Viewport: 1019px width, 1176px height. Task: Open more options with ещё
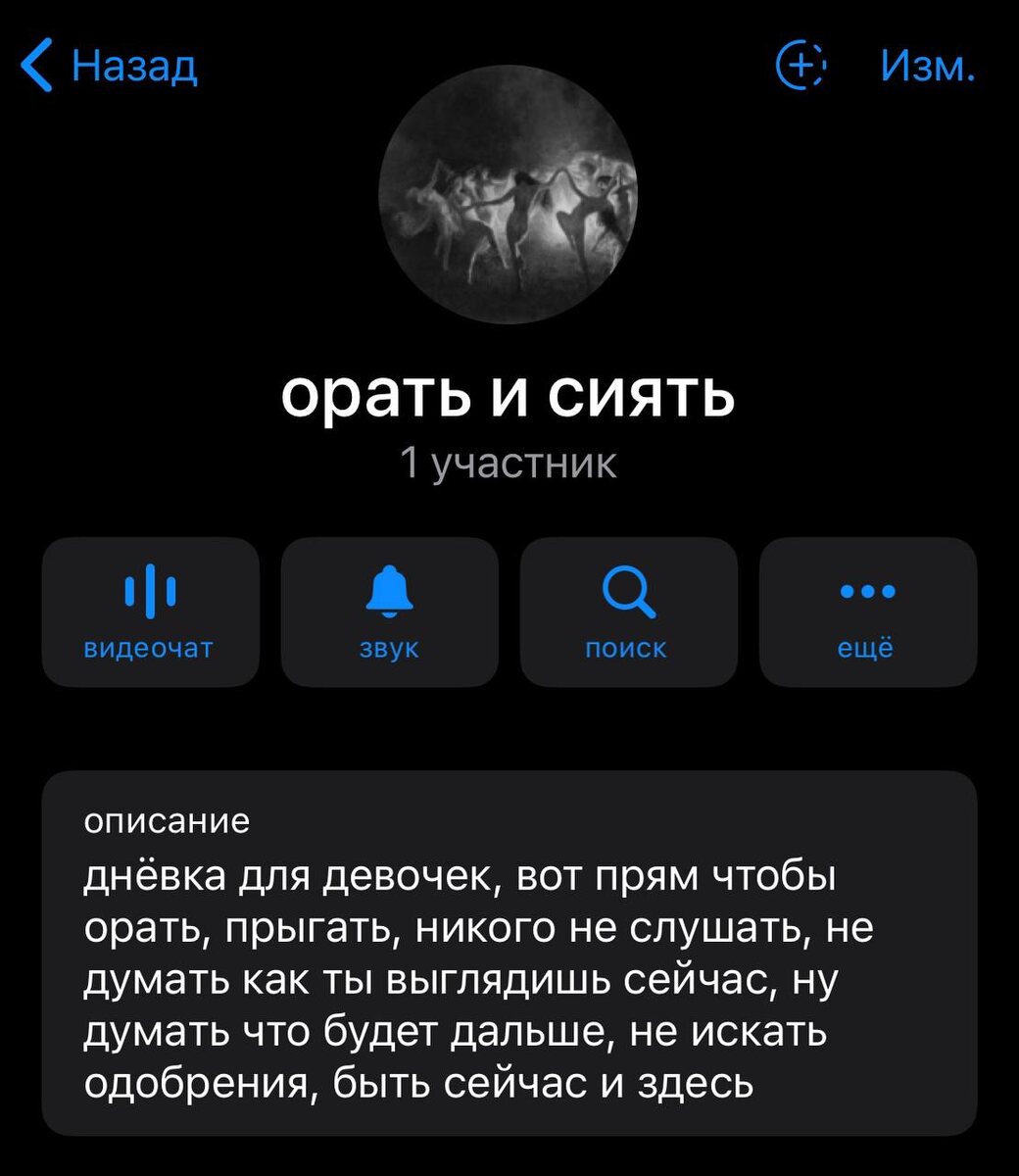[867, 612]
